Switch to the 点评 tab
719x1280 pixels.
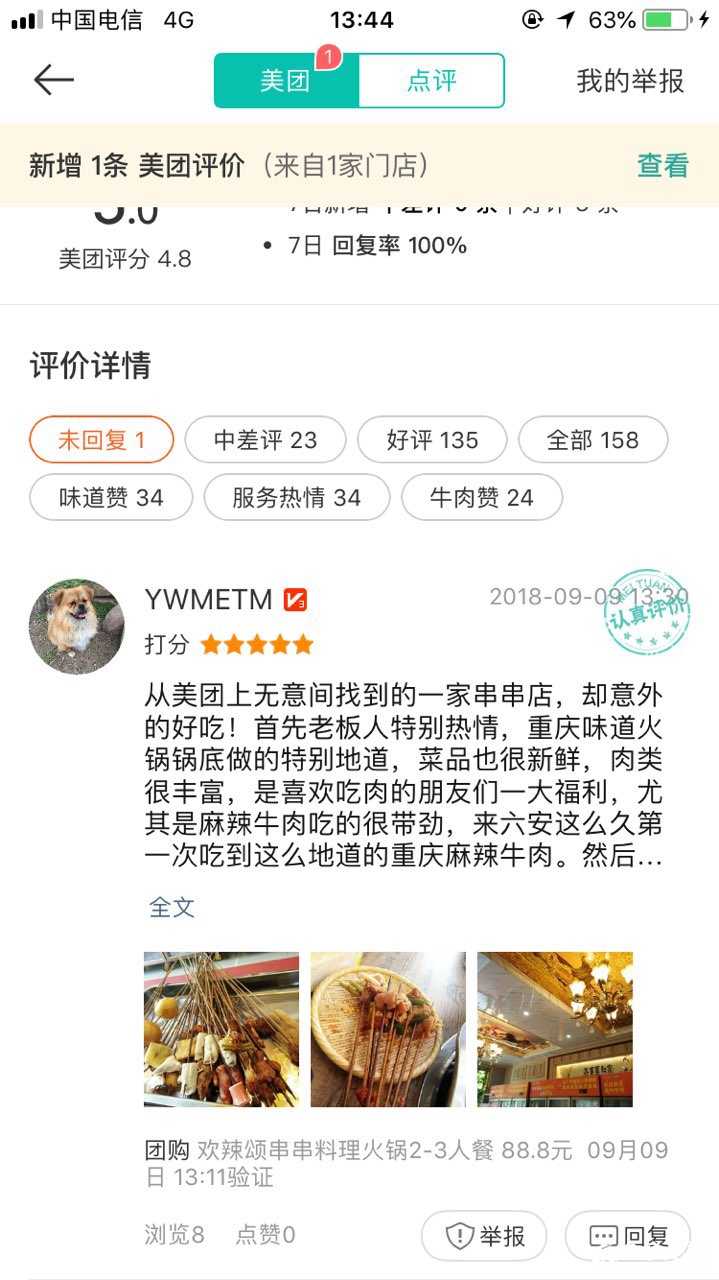point(431,81)
